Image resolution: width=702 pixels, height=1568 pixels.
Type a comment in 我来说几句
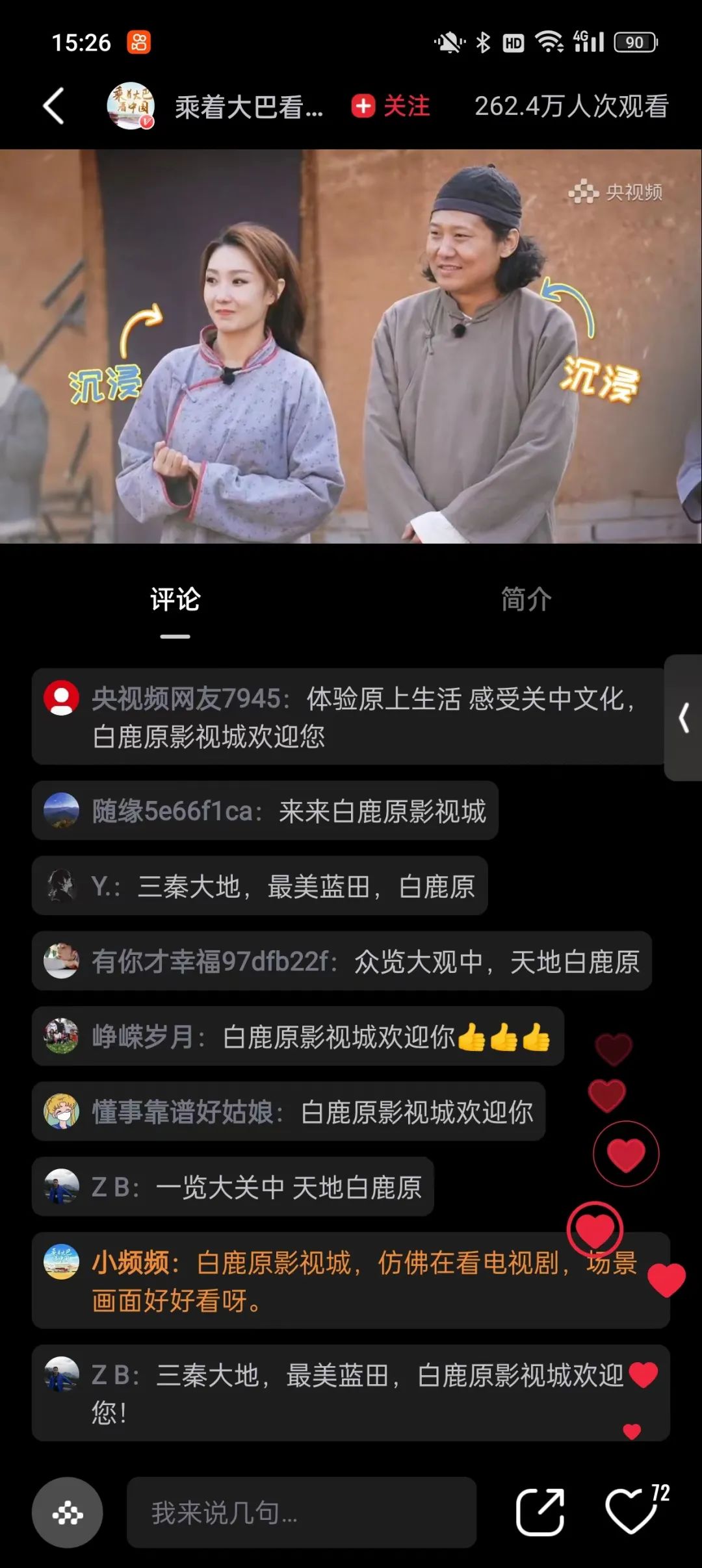pos(301,1513)
